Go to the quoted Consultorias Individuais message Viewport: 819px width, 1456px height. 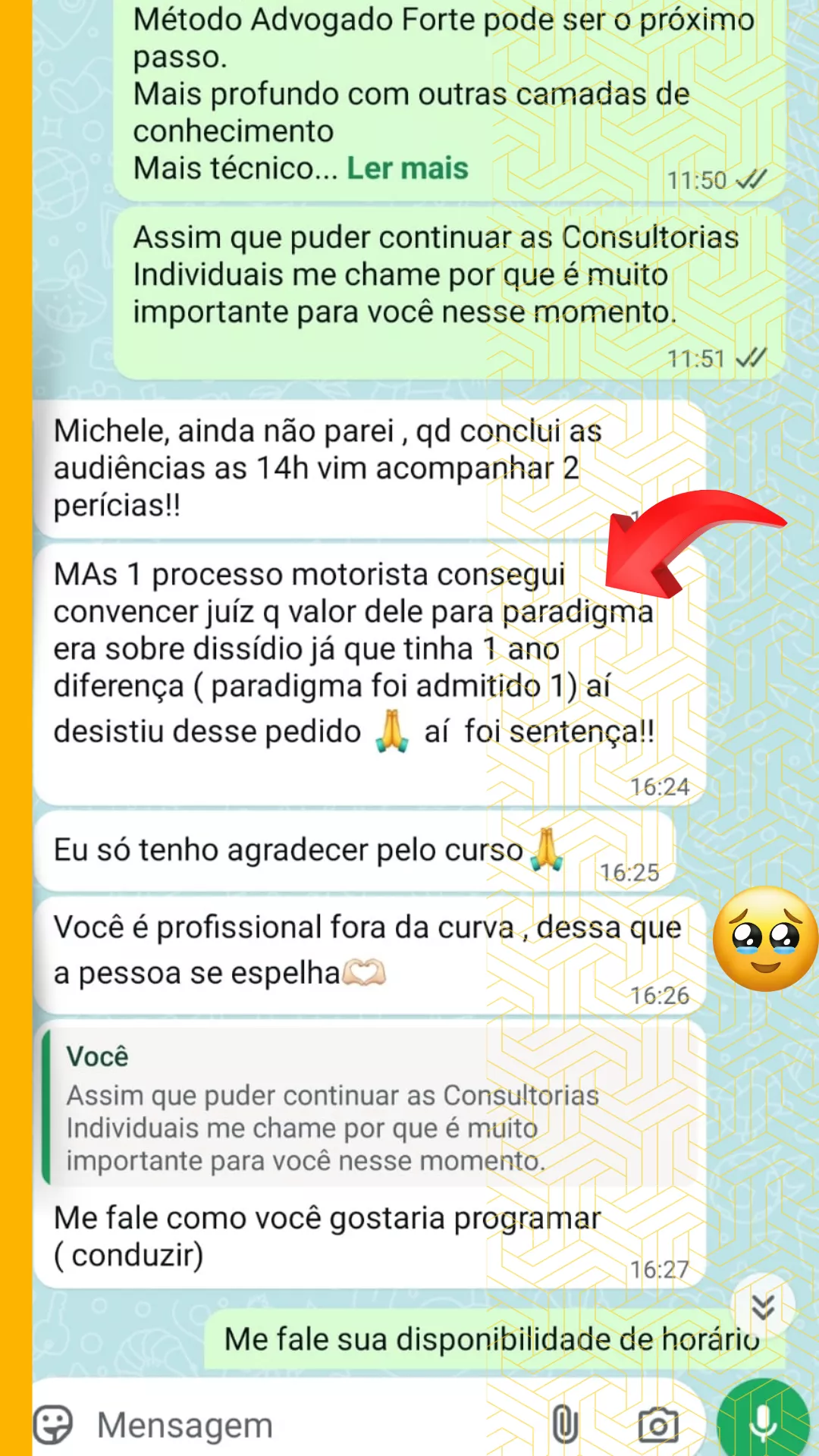(370, 1107)
